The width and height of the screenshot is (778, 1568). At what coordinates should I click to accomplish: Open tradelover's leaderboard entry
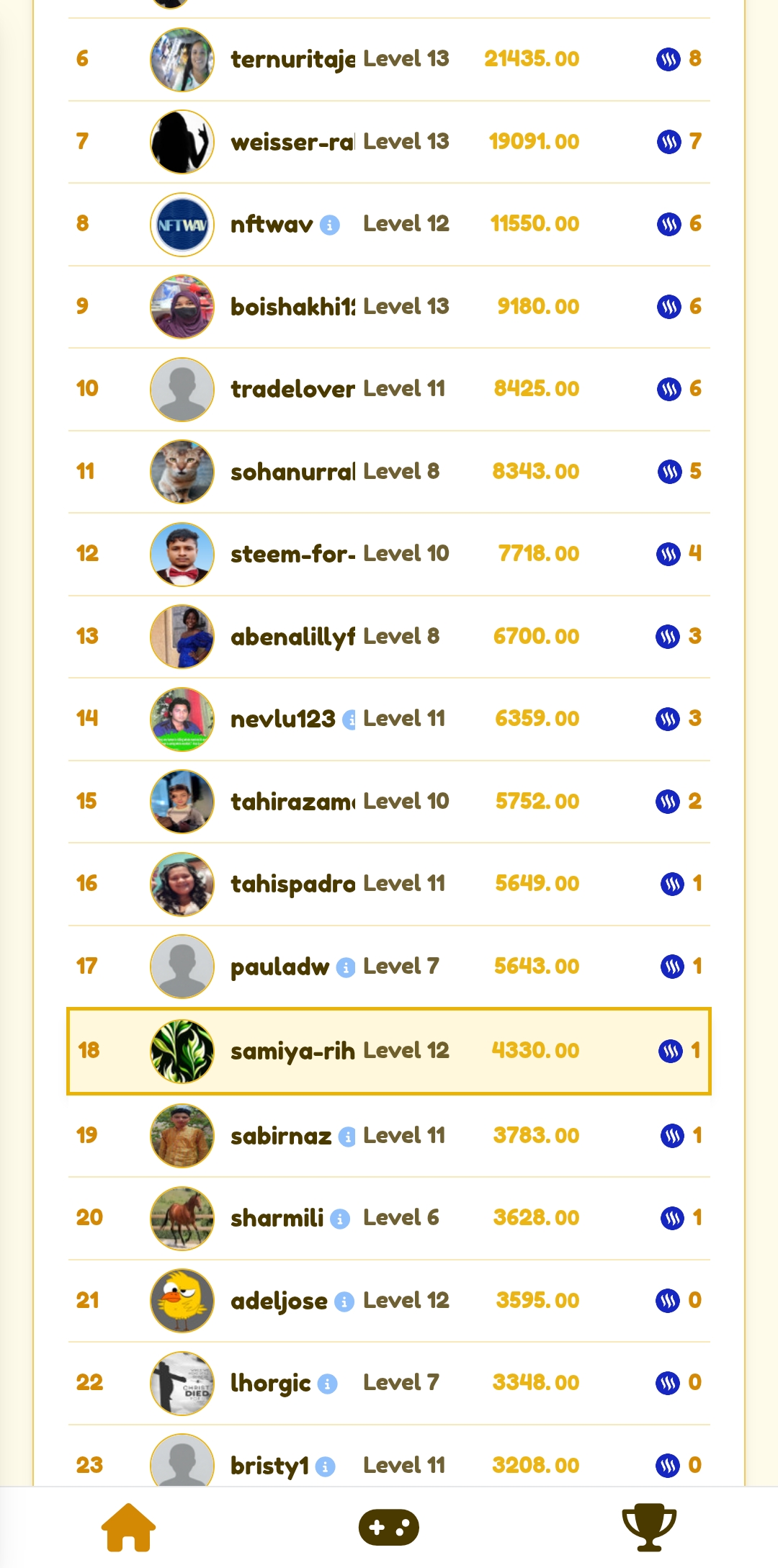pos(389,389)
